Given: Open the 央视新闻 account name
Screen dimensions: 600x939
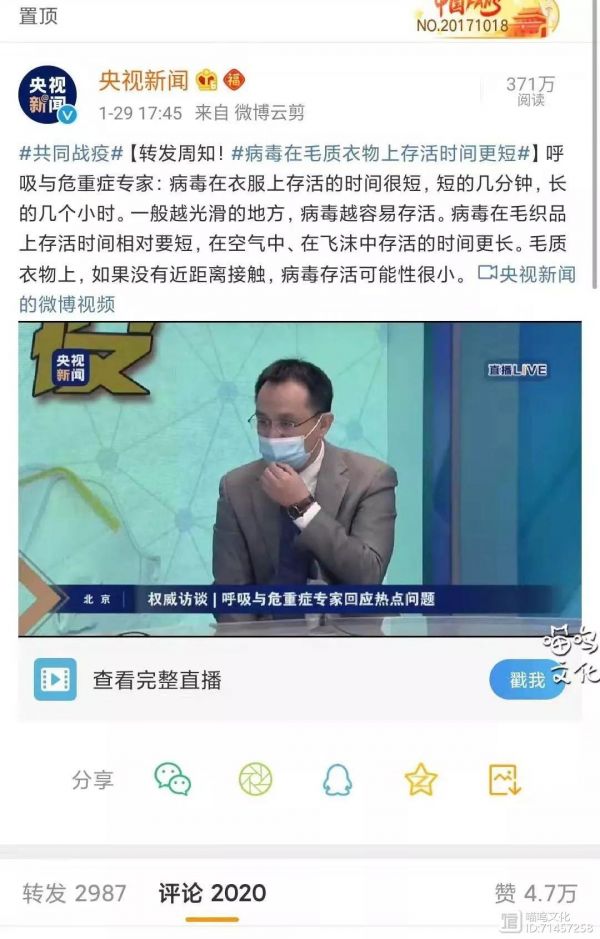Looking at the screenshot, I should [x=143, y=81].
